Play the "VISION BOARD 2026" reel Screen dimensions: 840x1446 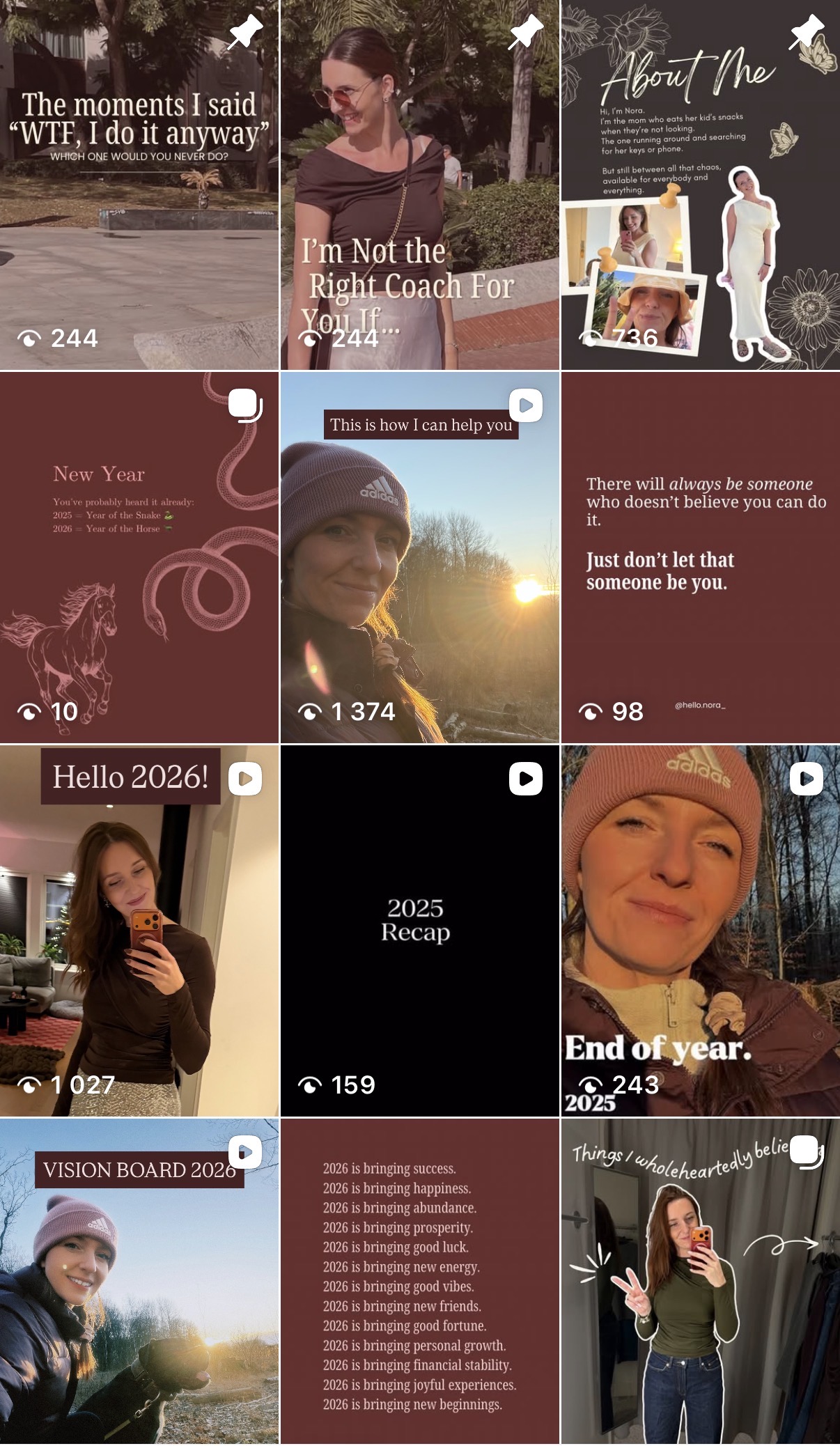pos(139,1282)
